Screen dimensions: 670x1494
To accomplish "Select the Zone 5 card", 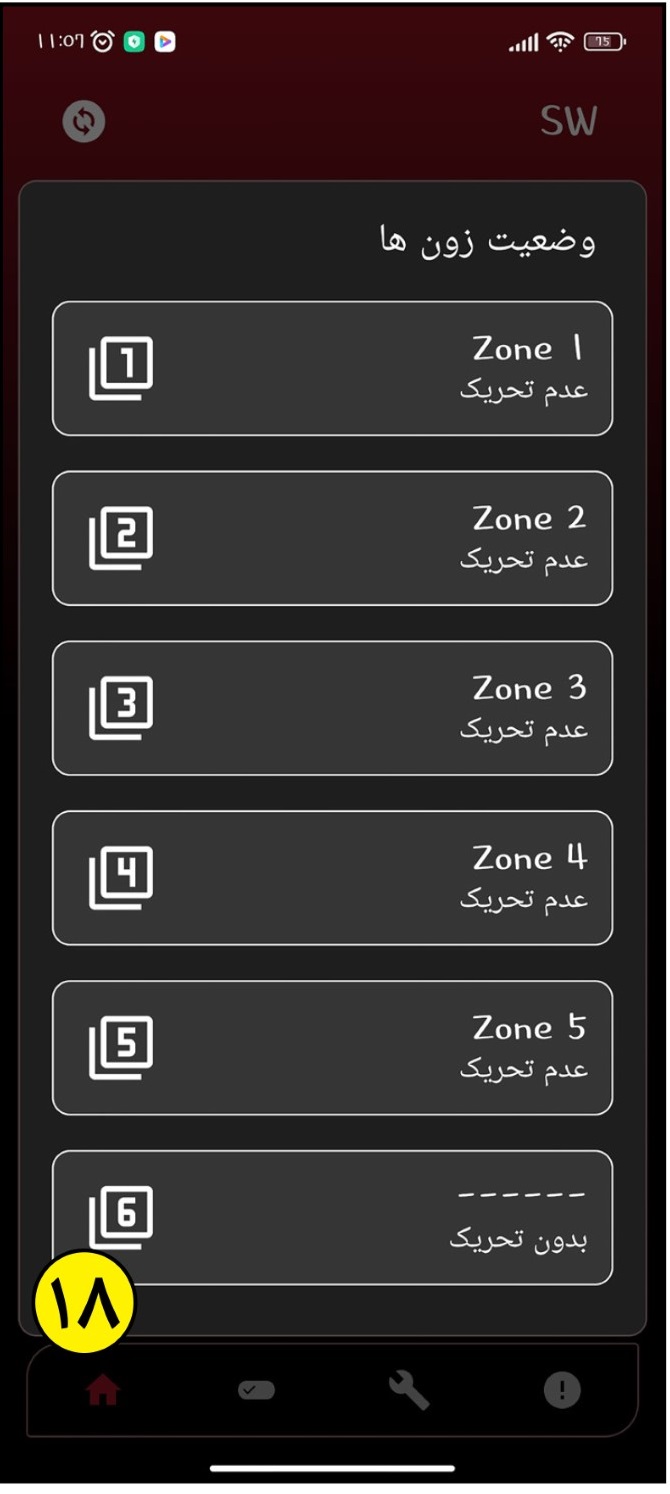I will click(332, 1048).
